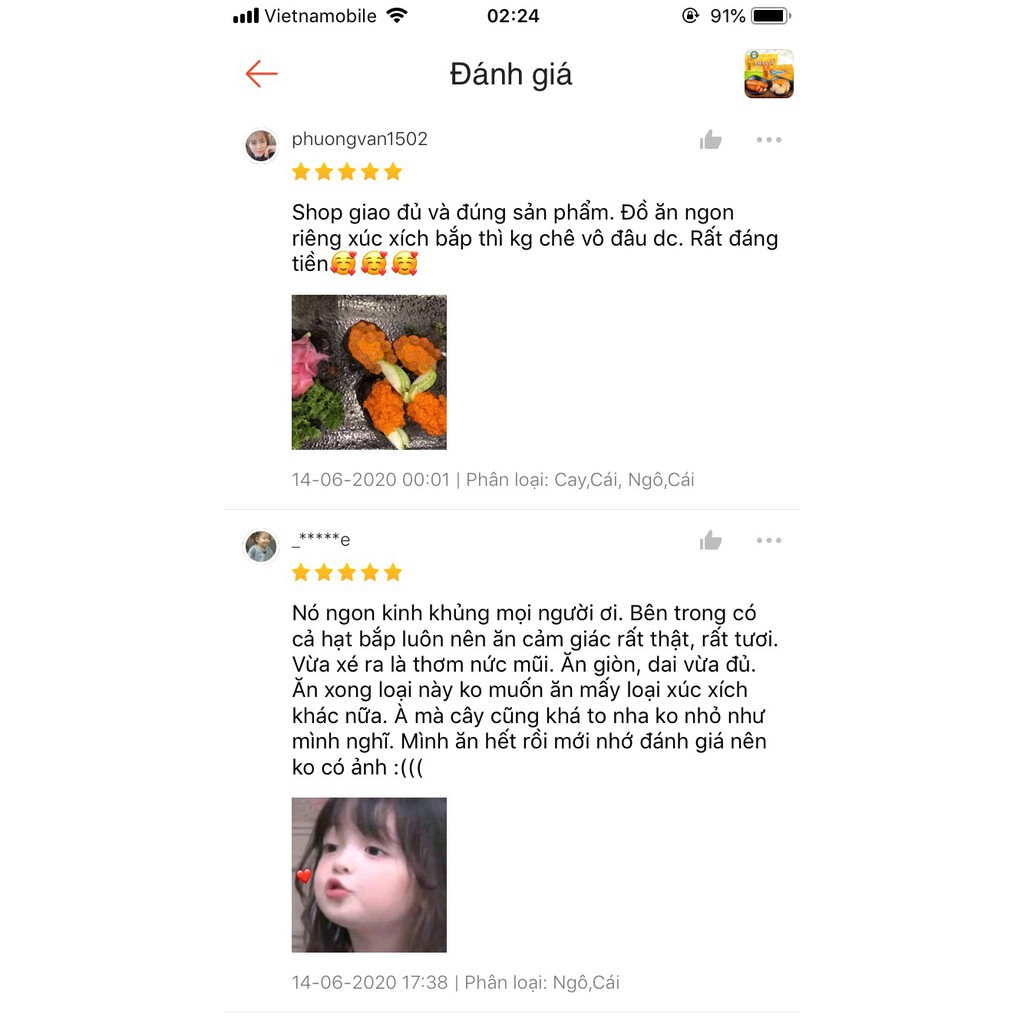Screen dimensions: 1024x1024
Task: View phuongvan1502's profile avatar
Action: pyautogui.click(x=261, y=145)
